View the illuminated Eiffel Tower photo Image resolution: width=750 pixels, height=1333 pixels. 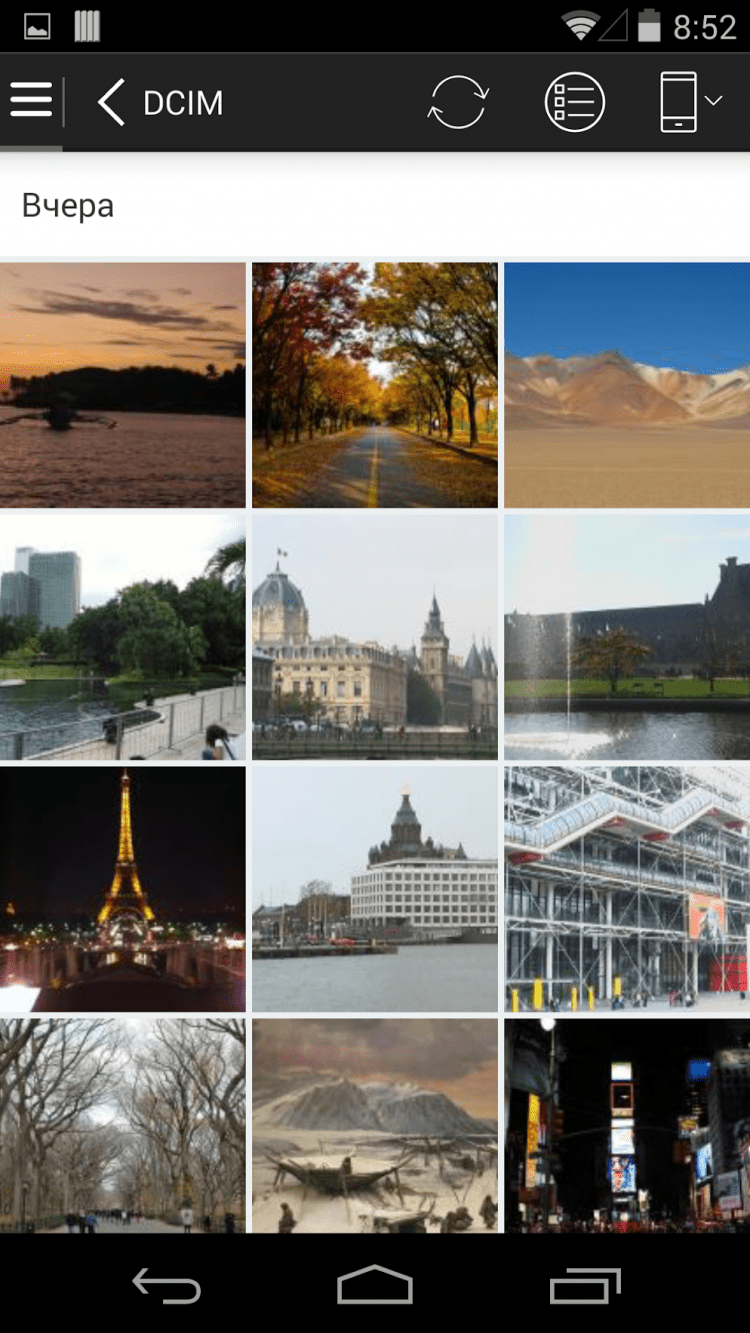[123, 889]
